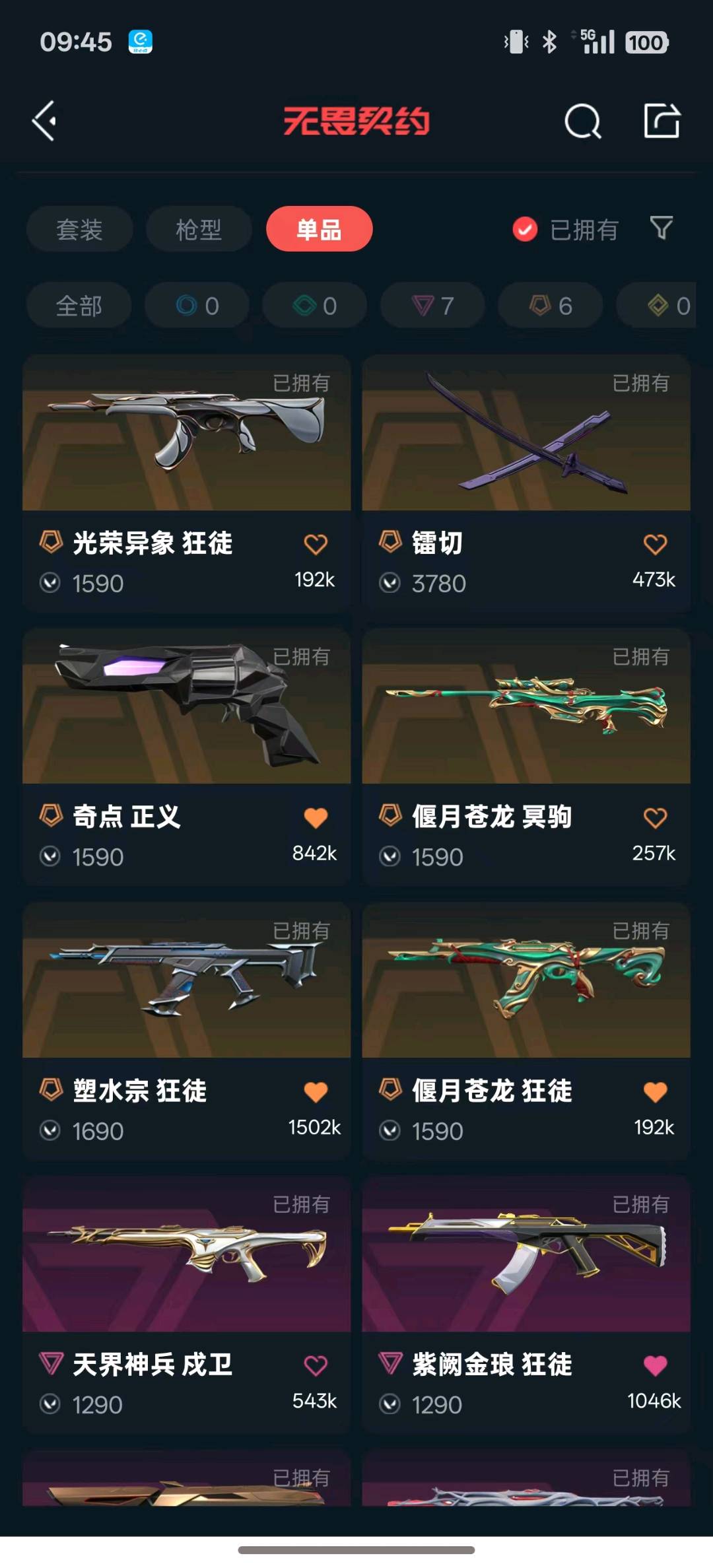The height and width of the screenshot is (1568, 713).
Task: Unlike the 塑水宗 狂徒 skin
Action: click(x=316, y=1092)
